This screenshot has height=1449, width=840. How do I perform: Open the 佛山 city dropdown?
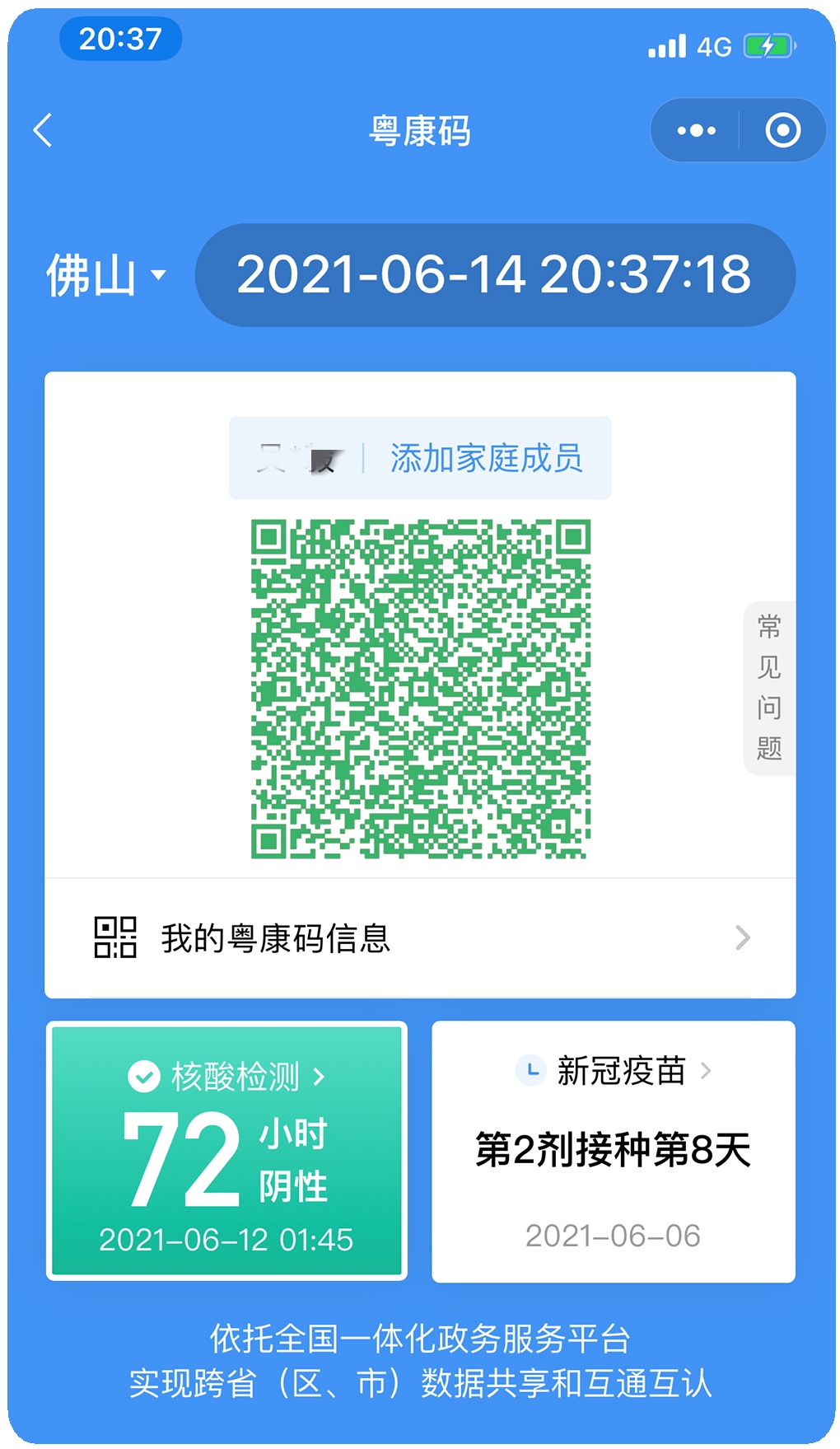(x=105, y=275)
